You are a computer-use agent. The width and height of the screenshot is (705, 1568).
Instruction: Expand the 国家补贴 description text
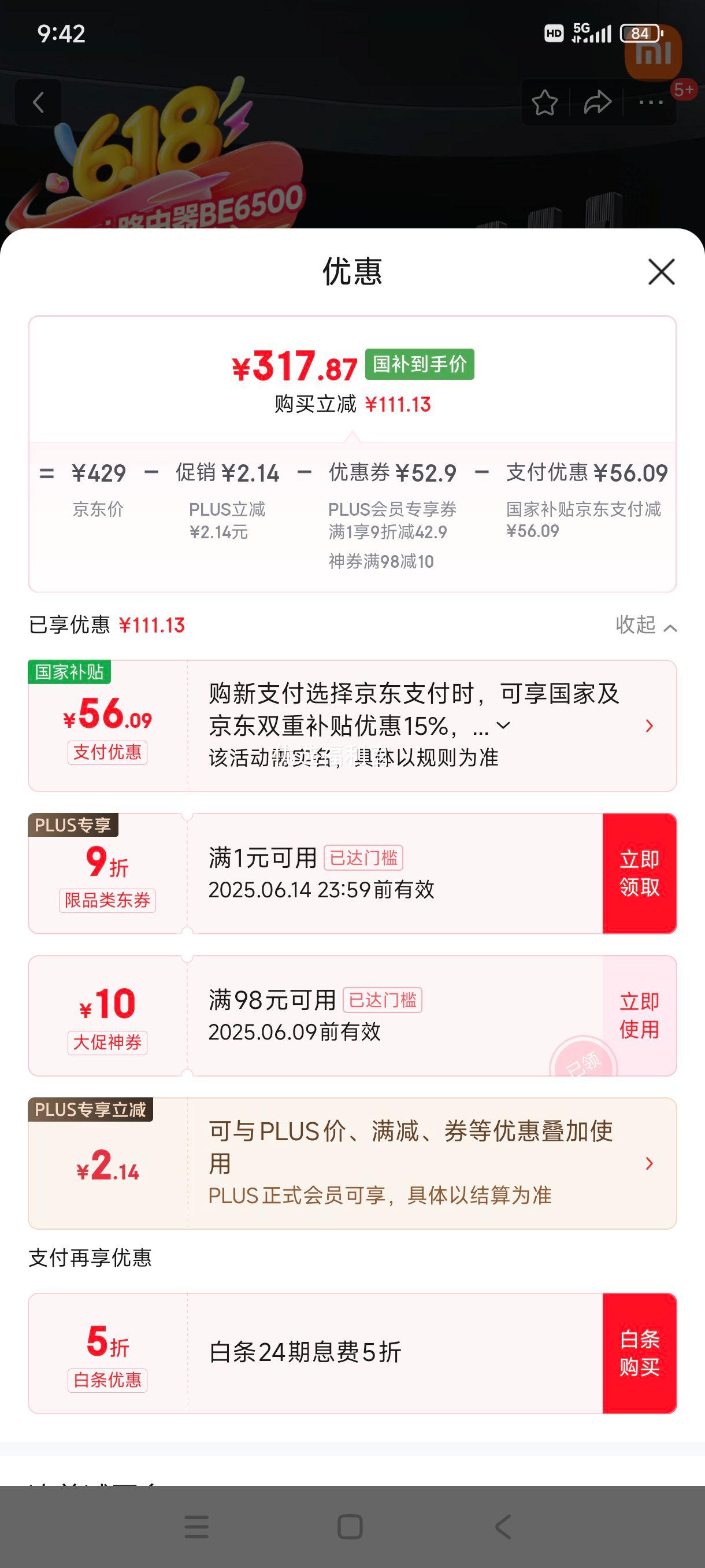tap(503, 726)
